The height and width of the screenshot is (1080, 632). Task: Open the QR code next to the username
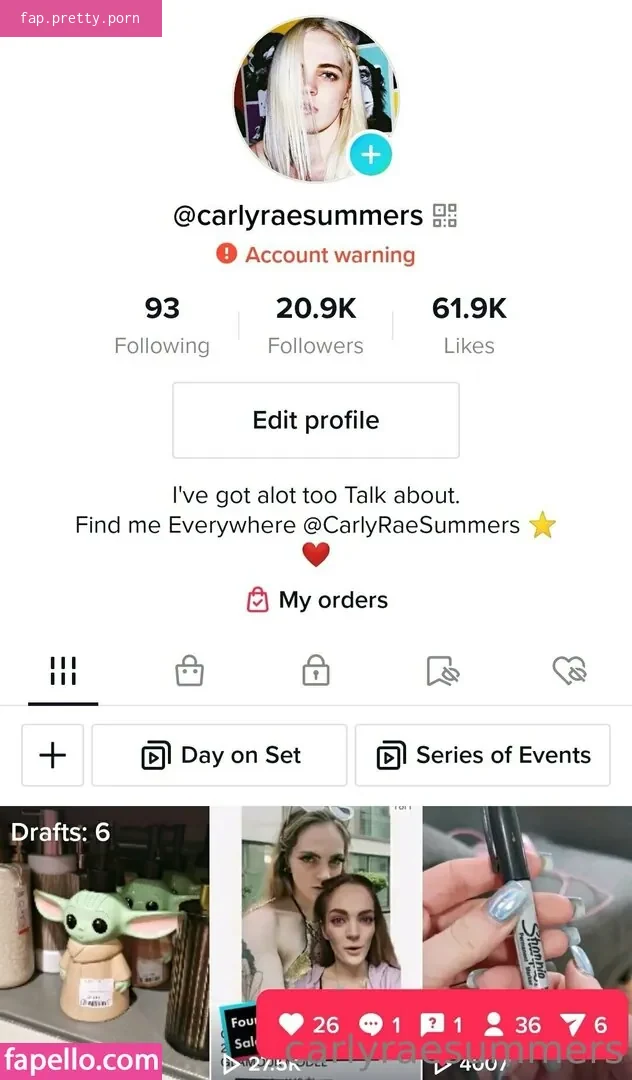[x=445, y=216]
